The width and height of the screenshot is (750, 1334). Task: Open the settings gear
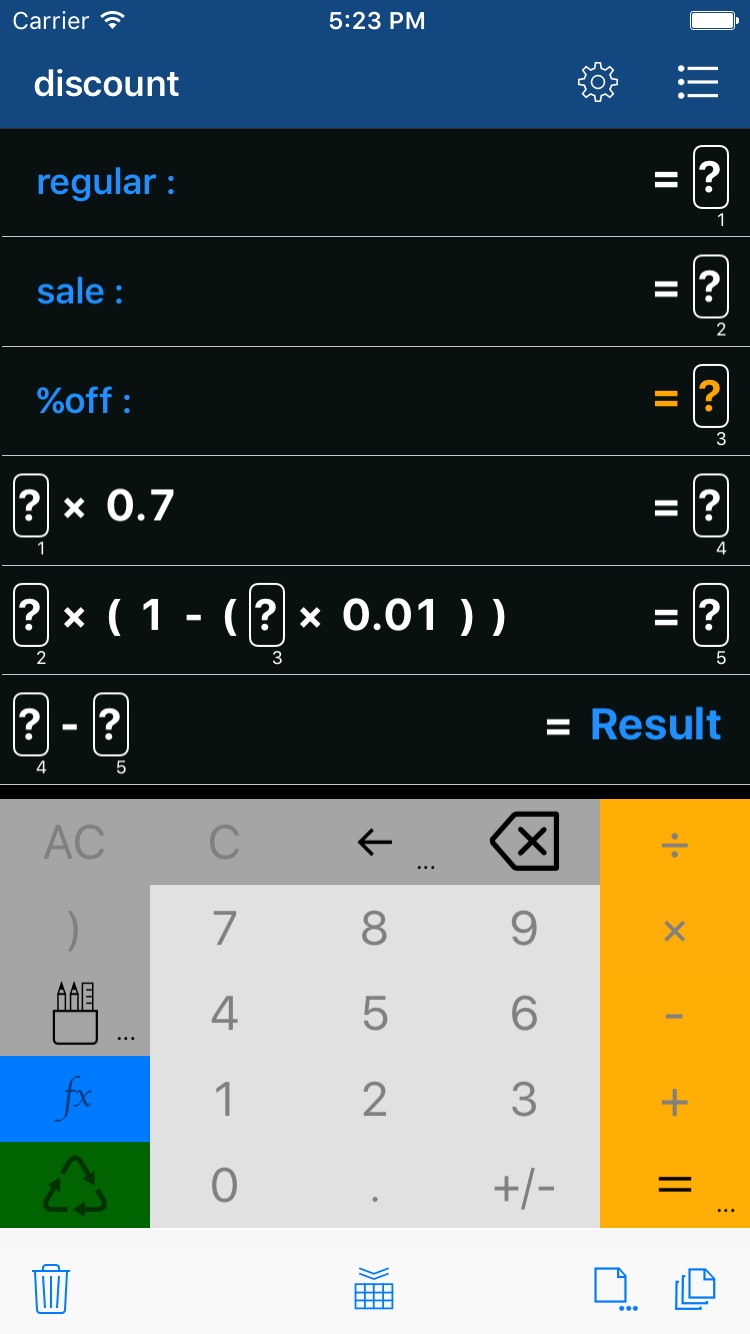(x=597, y=82)
